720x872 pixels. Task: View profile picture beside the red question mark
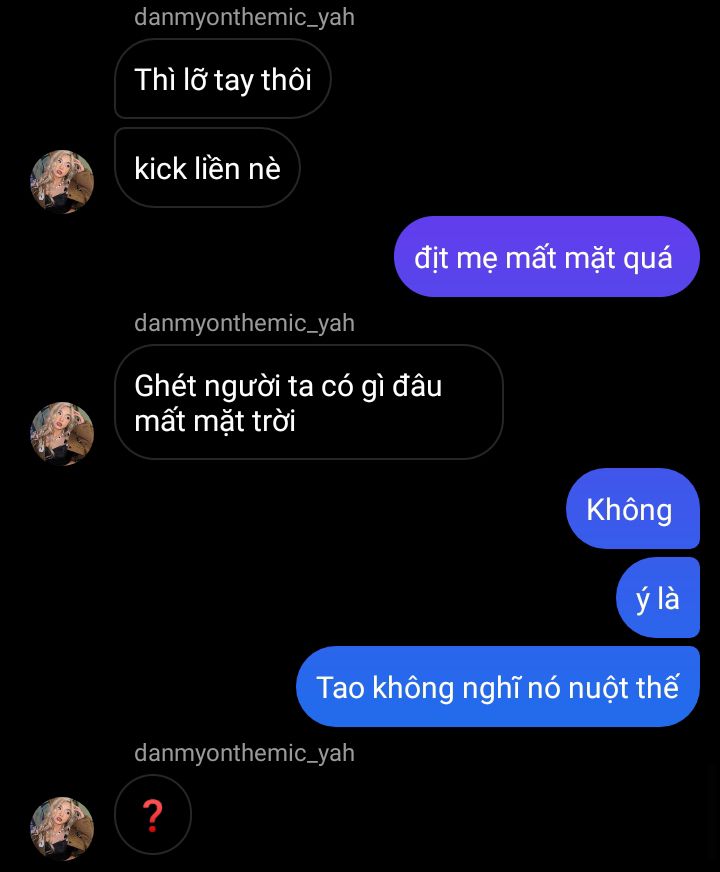(x=62, y=828)
